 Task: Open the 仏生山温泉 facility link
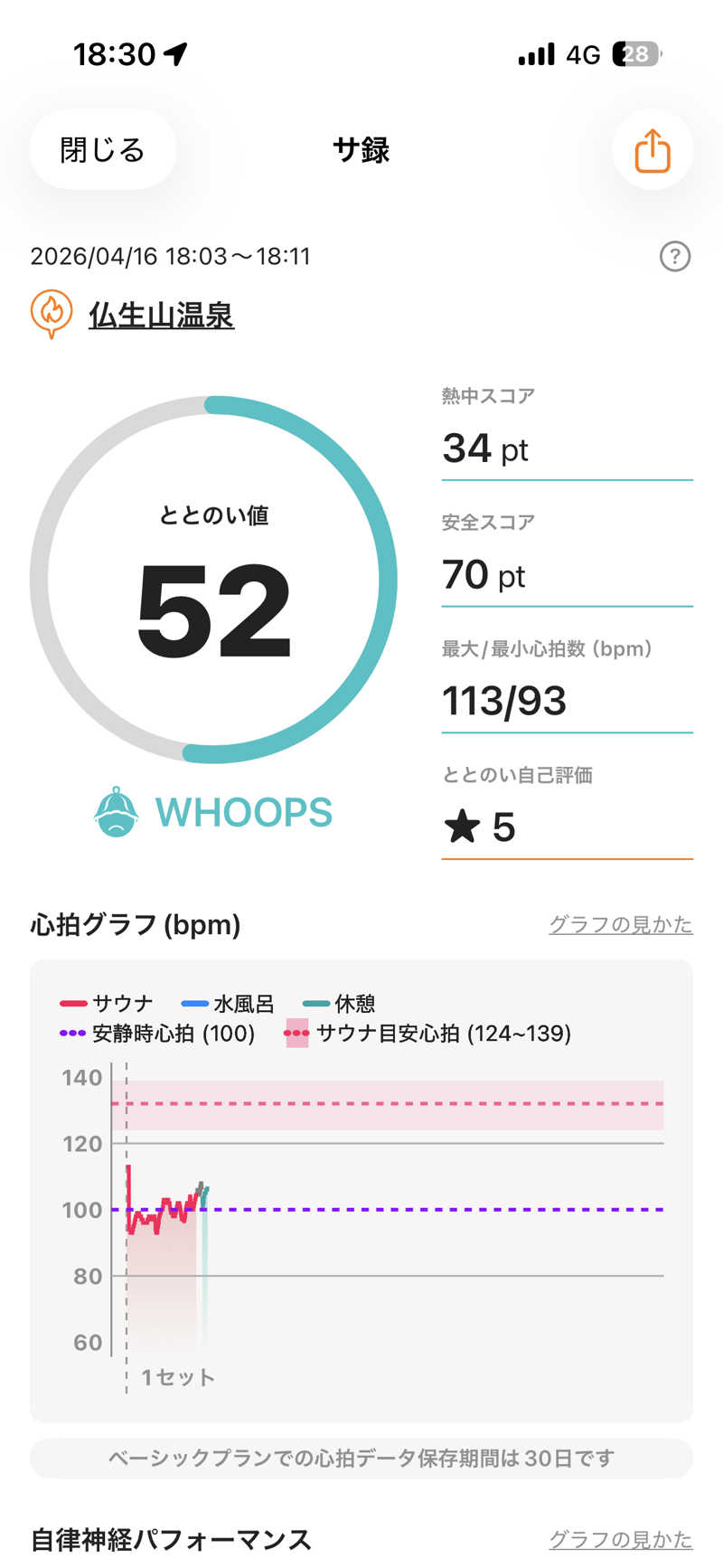(x=161, y=315)
